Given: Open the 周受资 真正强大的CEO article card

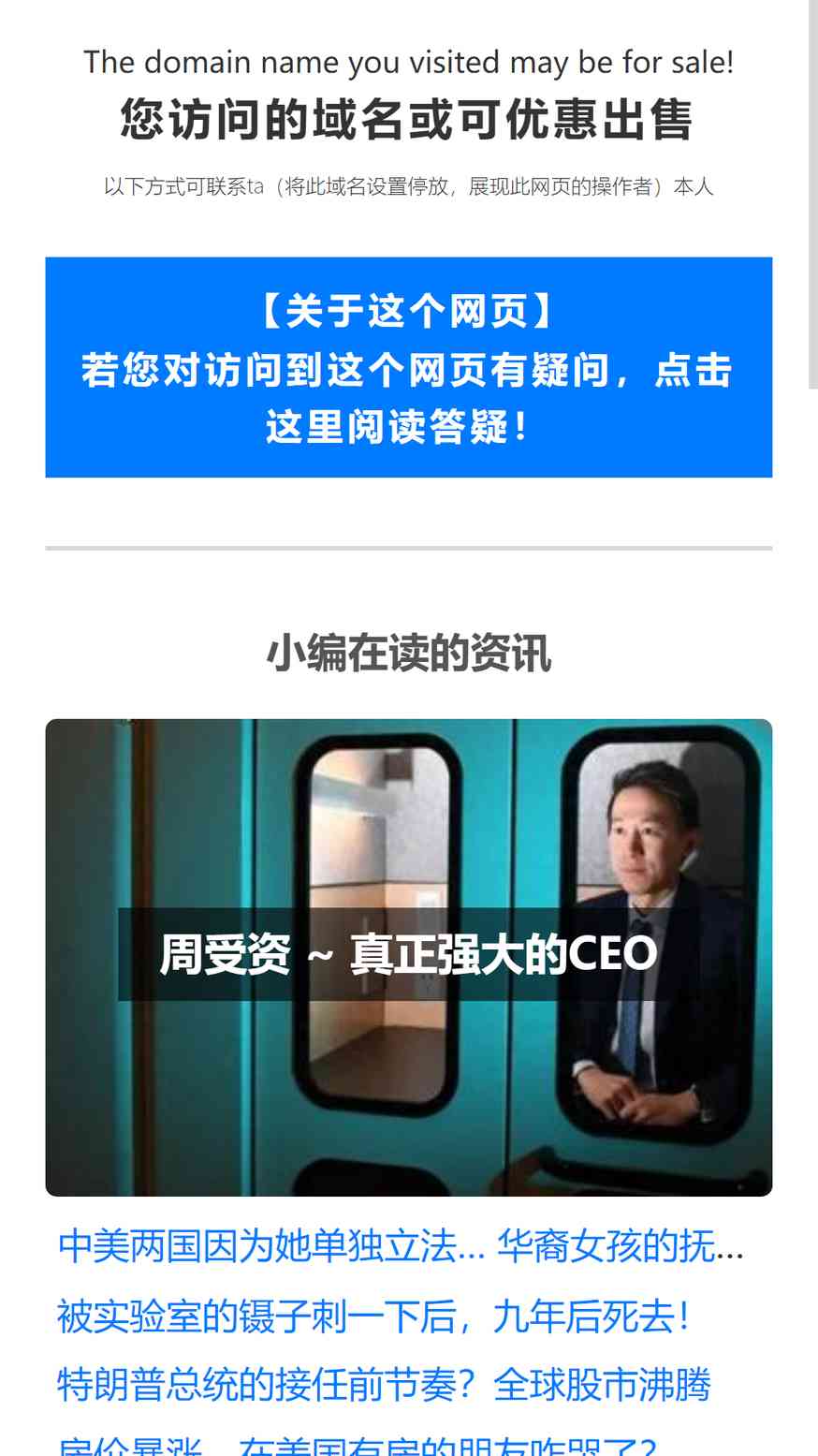Looking at the screenshot, I should [x=409, y=957].
